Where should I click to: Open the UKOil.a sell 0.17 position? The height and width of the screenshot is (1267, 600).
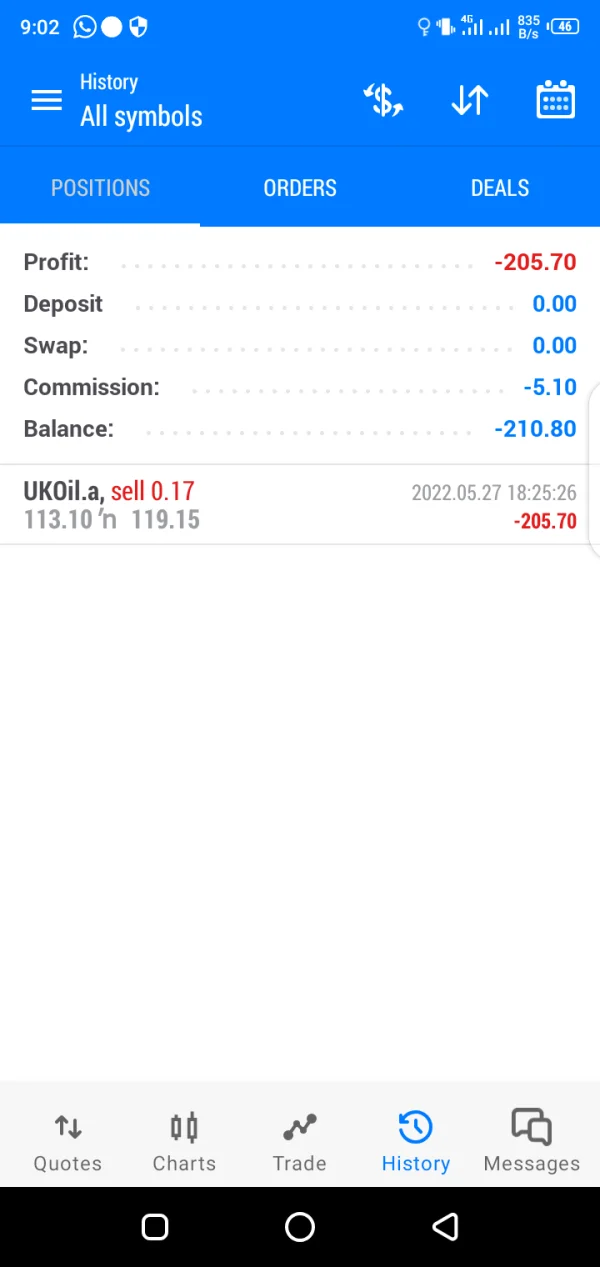click(300, 505)
